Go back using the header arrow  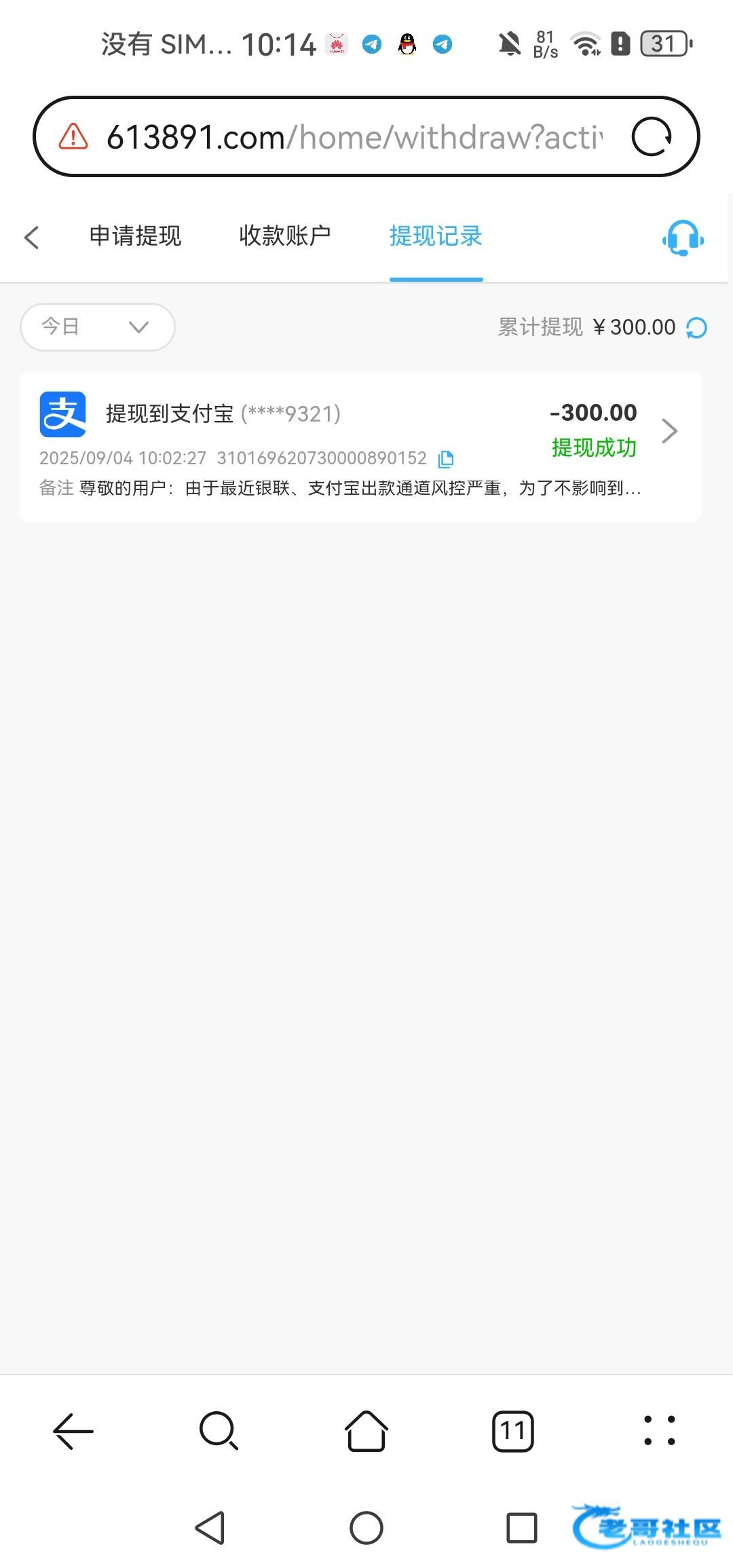click(31, 238)
